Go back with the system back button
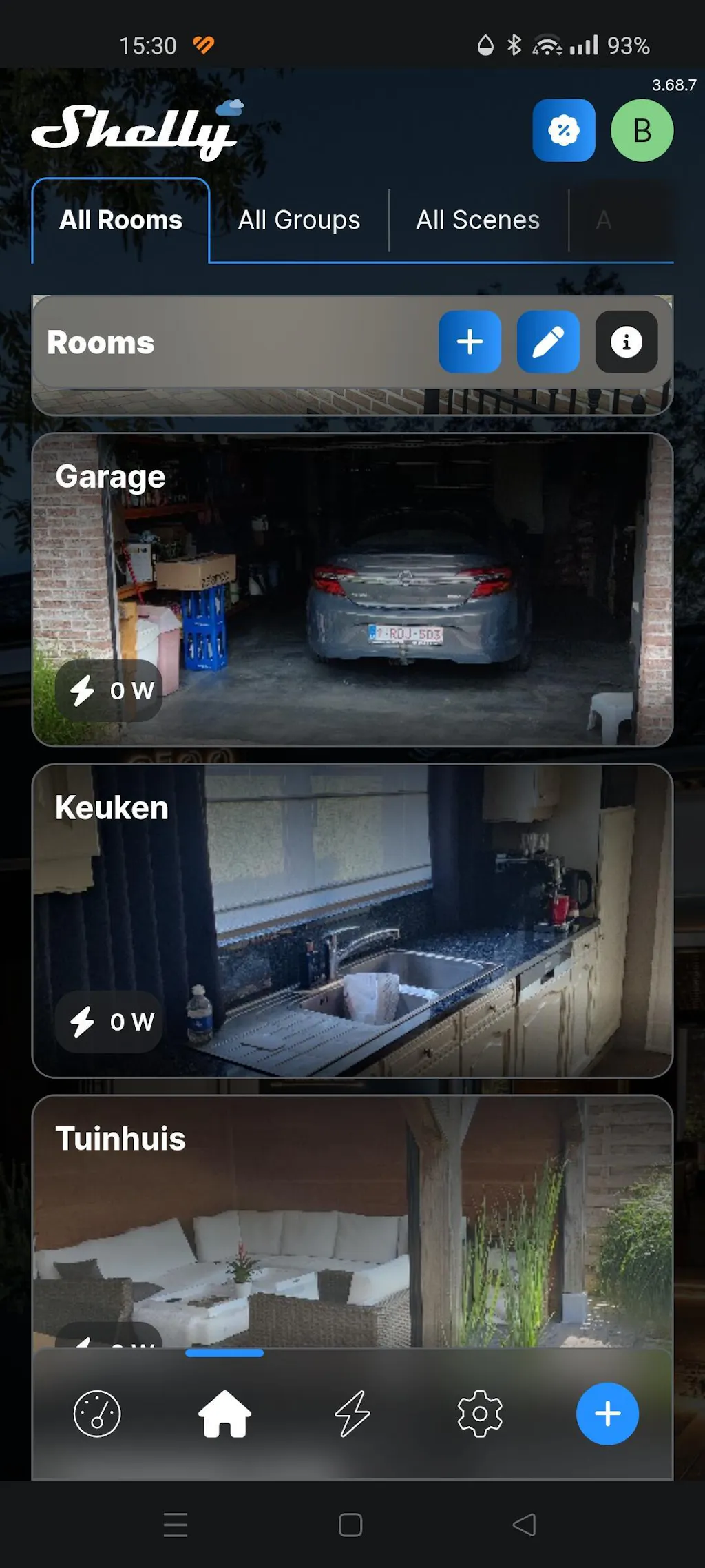The height and width of the screenshot is (1568, 705). [x=525, y=1525]
